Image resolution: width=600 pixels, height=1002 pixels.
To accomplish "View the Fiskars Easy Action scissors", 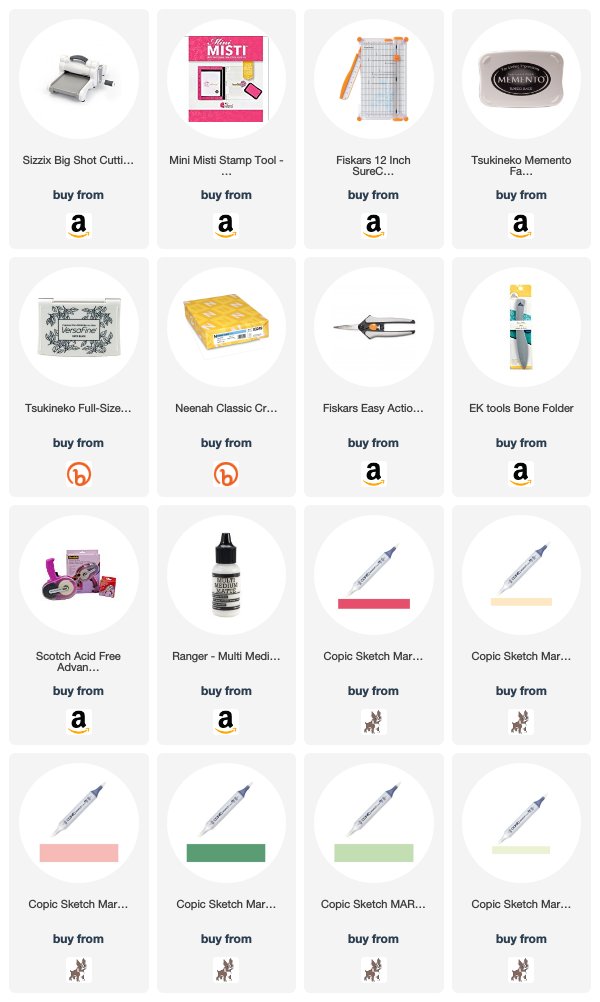I will (374, 377).
